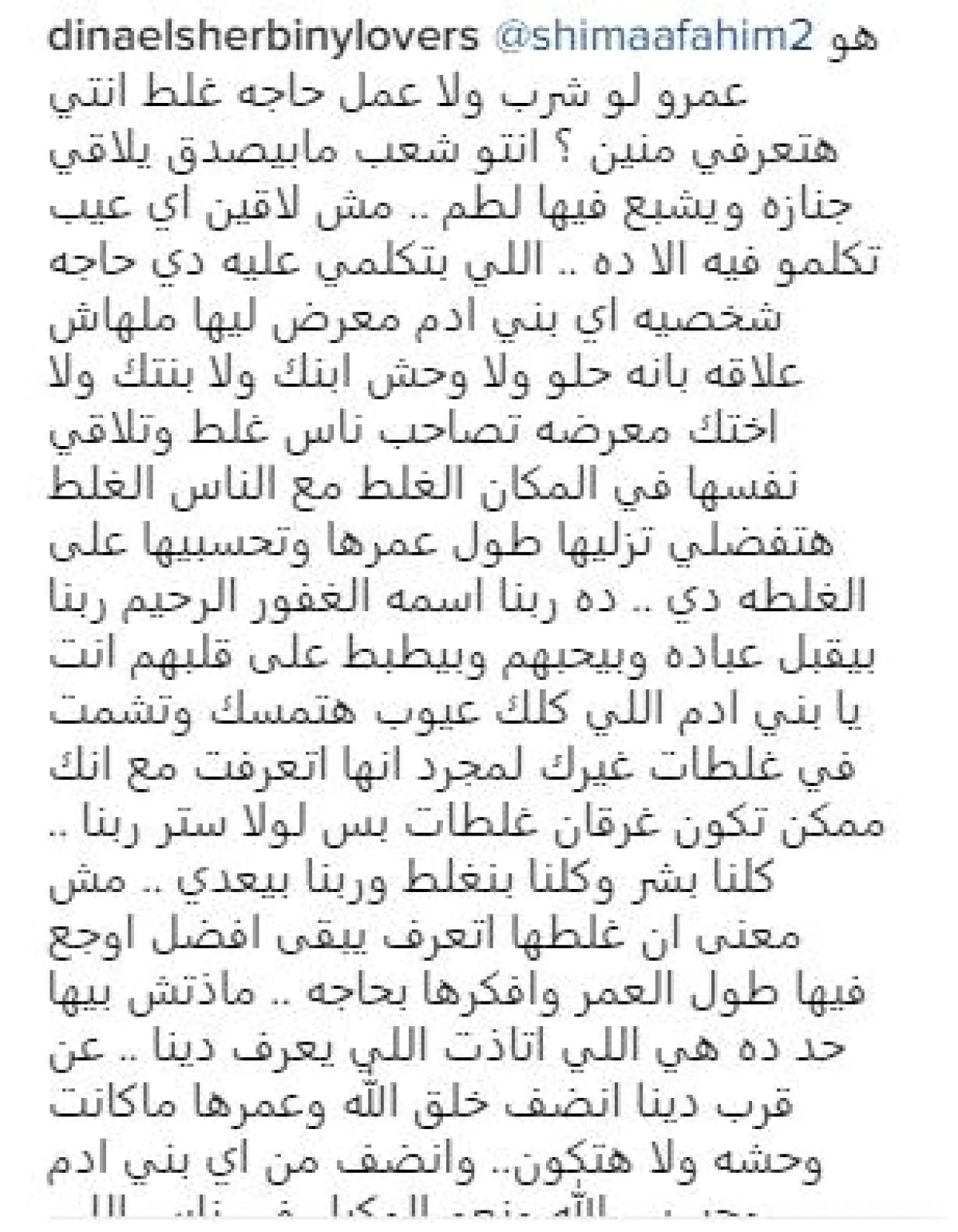The image size is (958, 1232).
Task: Tap the @shimaafahim2 mention
Action: coord(652,36)
